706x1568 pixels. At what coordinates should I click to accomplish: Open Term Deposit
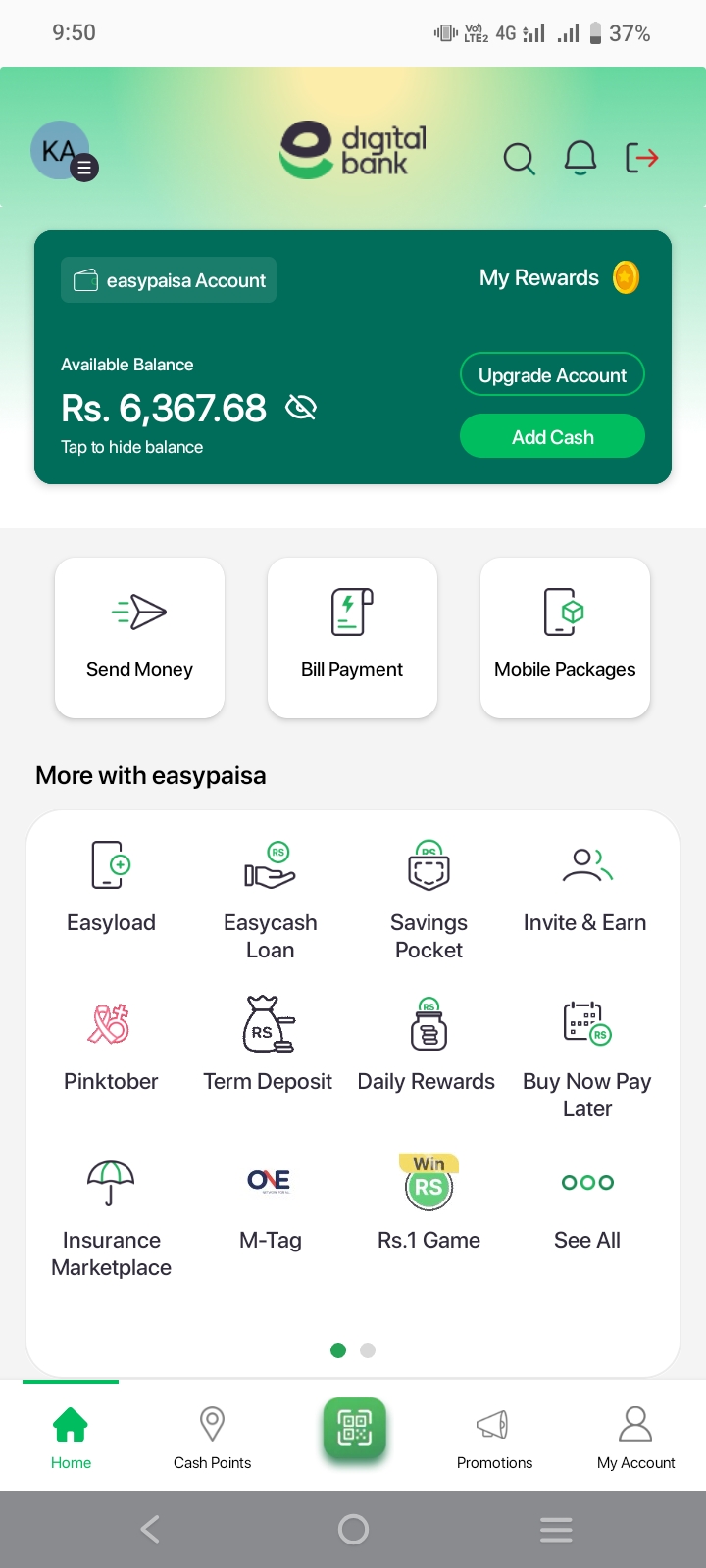click(x=268, y=1046)
